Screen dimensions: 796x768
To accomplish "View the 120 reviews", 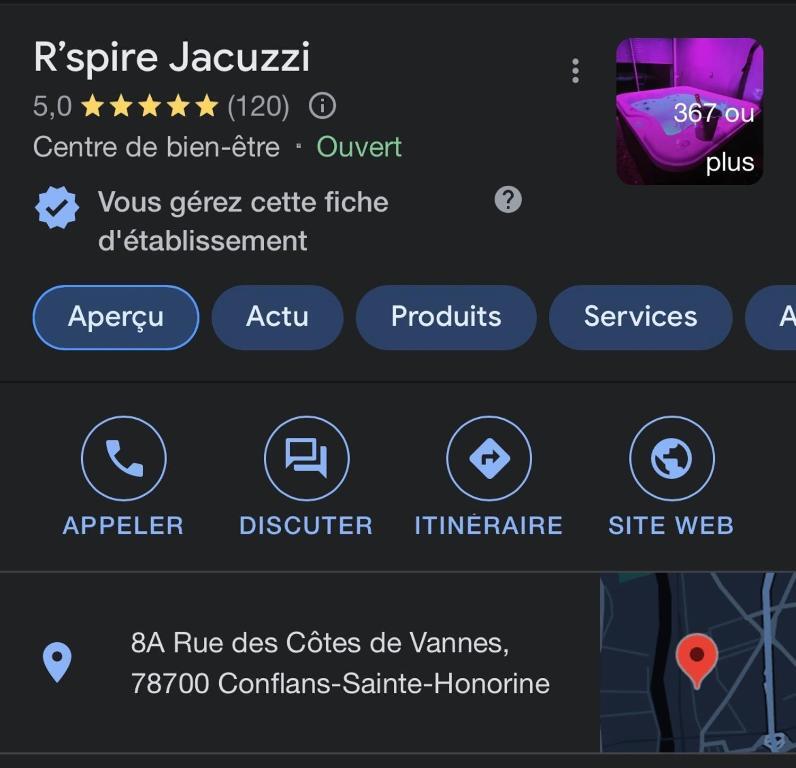I will [258, 106].
